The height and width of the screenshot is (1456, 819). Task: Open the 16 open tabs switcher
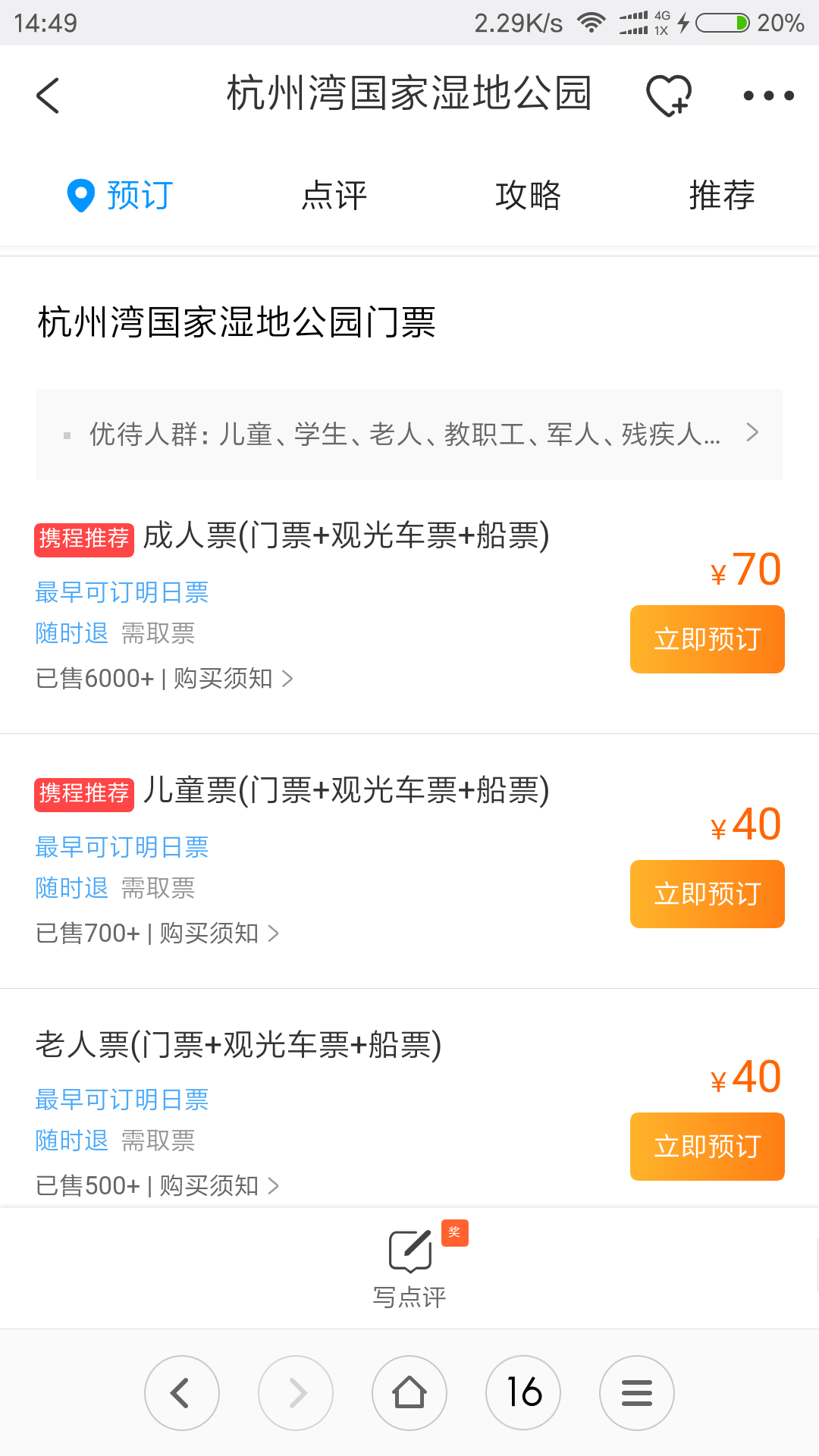pyautogui.click(x=523, y=1393)
